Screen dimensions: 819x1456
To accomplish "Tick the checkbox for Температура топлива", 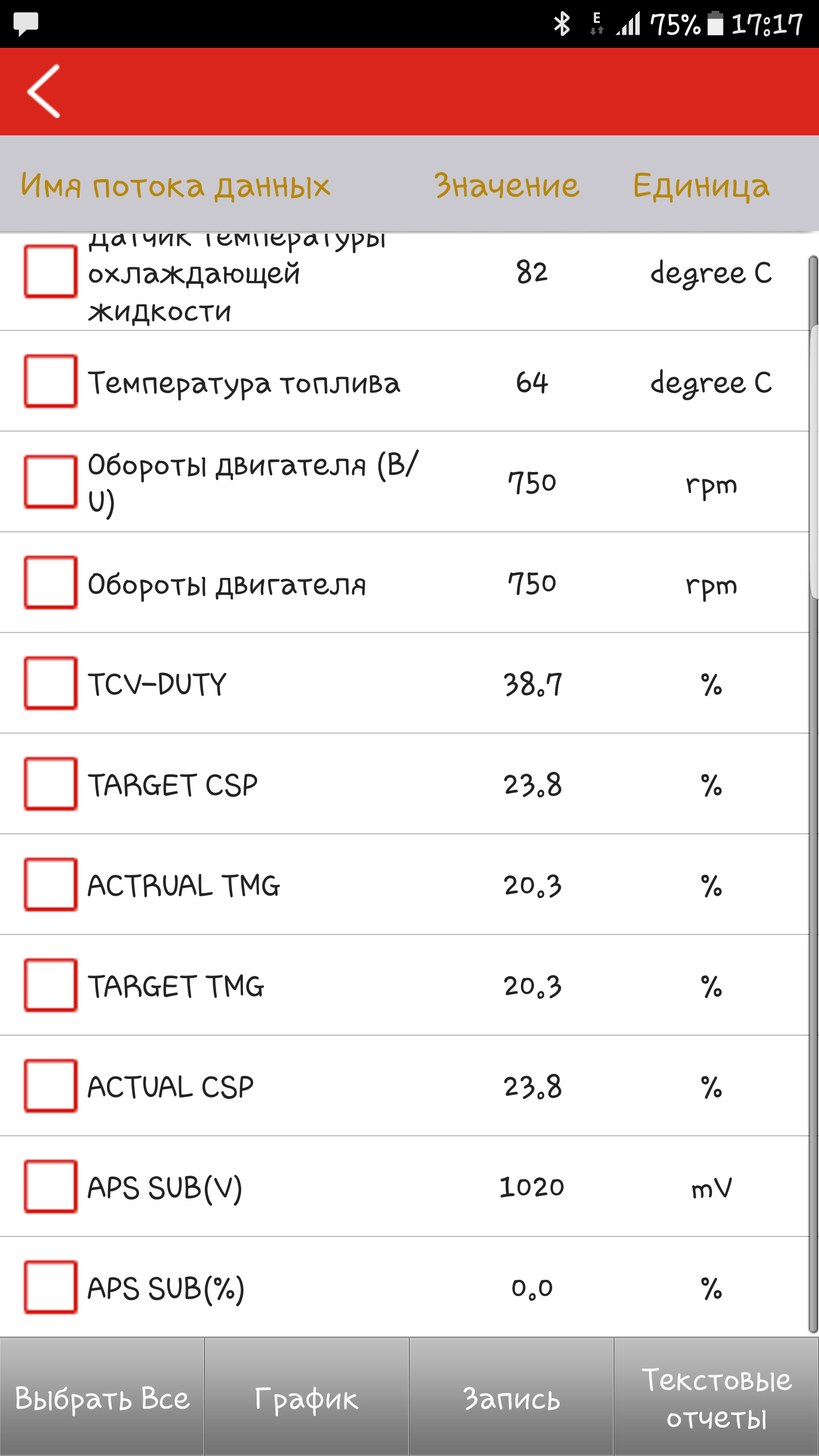I will (51, 381).
